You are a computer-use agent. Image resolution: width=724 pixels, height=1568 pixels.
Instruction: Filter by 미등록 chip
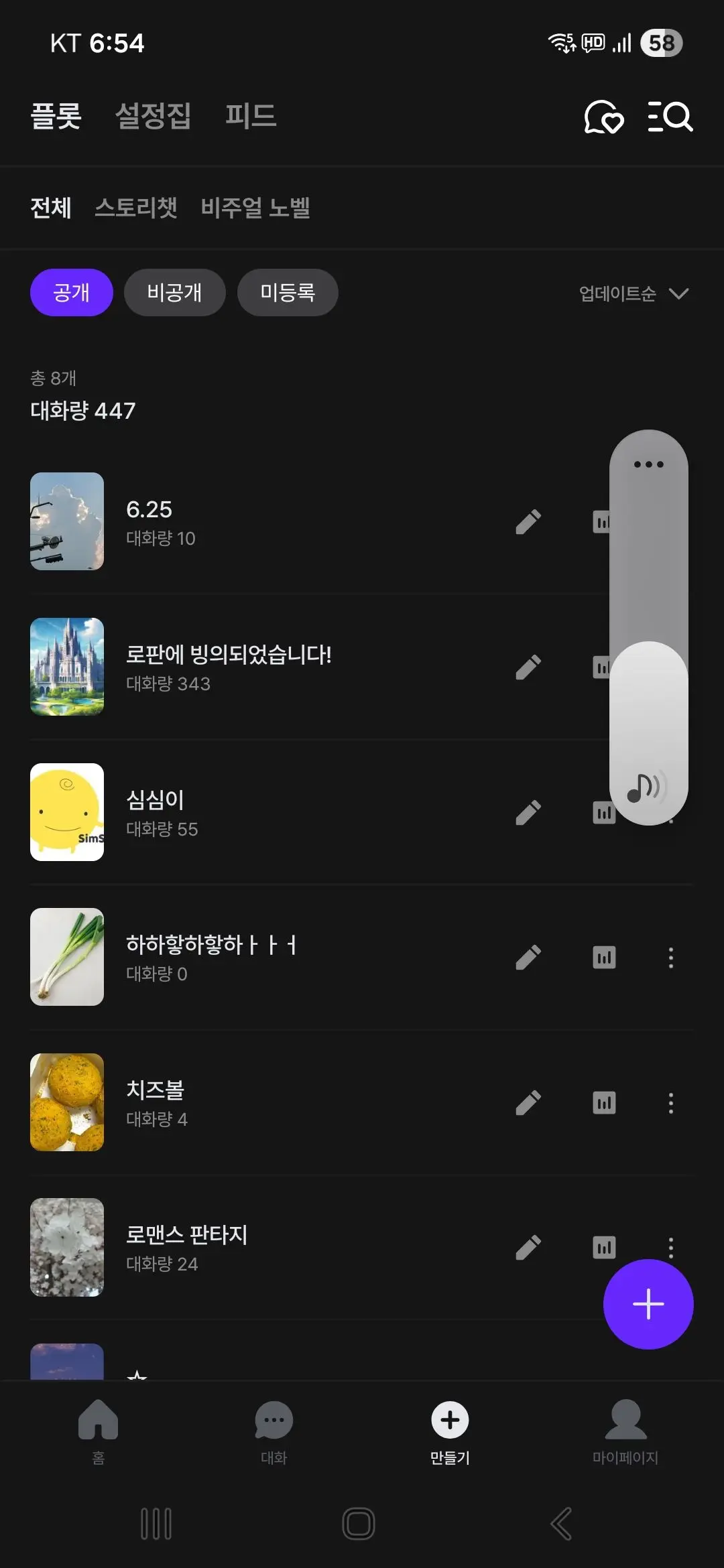288,292
